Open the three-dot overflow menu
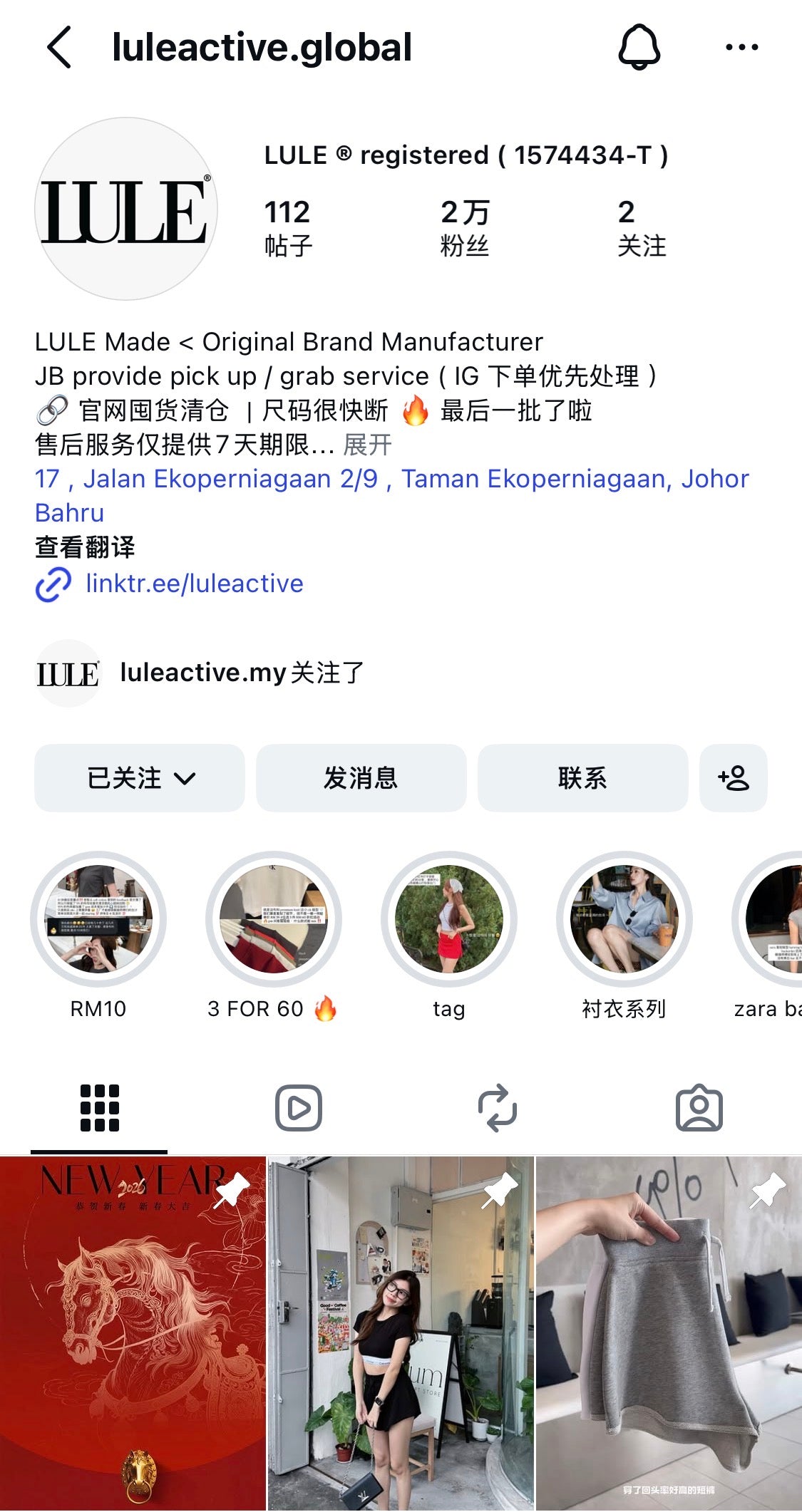Viewport: 802px width, 1512px height. pyautogui.click(x=741, y=48)
